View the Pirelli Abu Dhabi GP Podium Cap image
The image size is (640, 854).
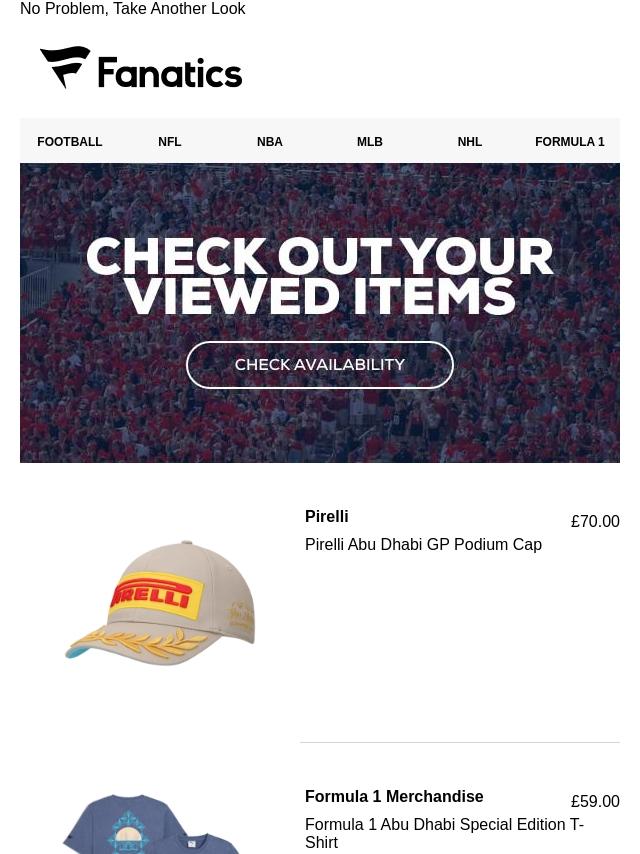tap(160, 603)
